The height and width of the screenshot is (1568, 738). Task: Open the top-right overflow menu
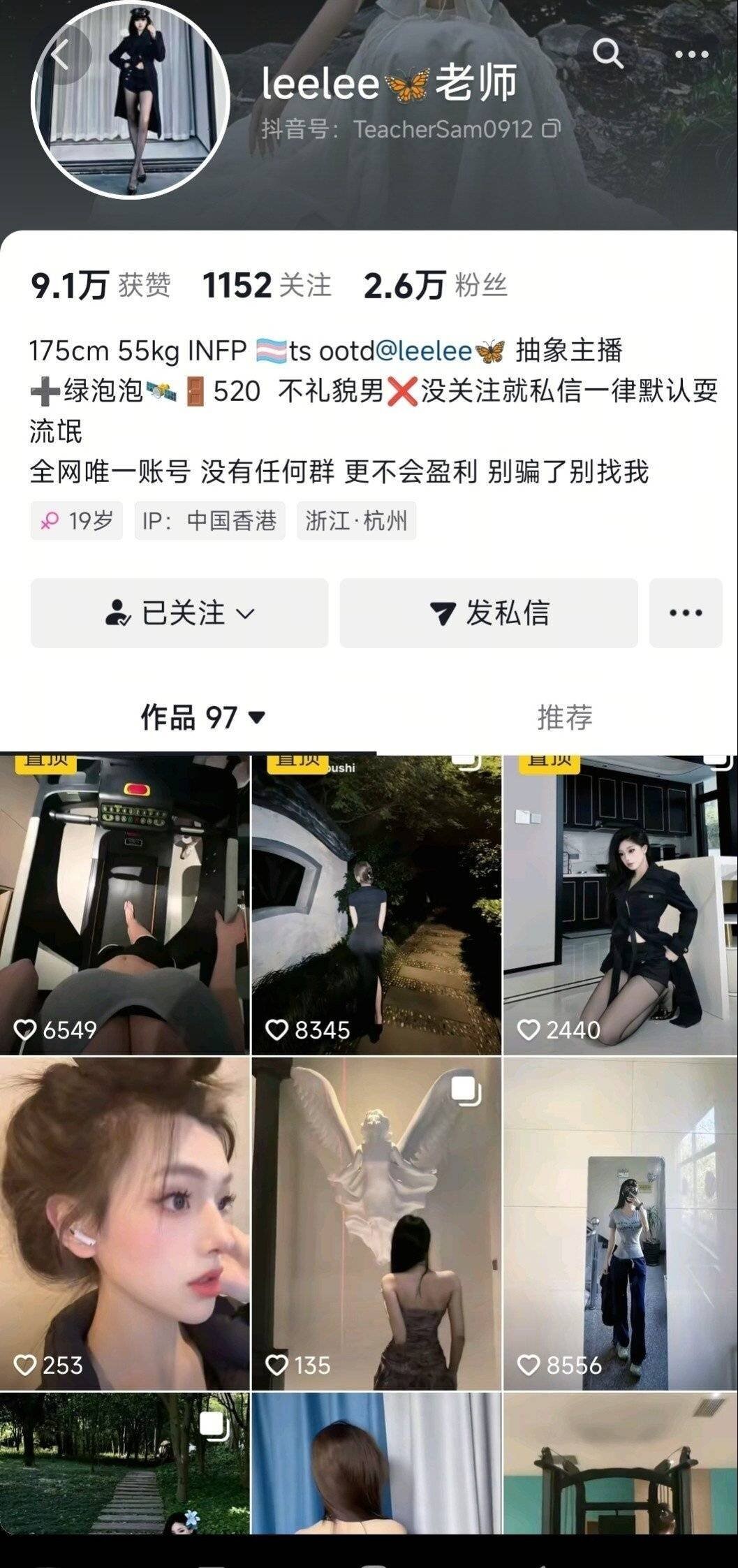pyautogui.click(x=691, y=54)
